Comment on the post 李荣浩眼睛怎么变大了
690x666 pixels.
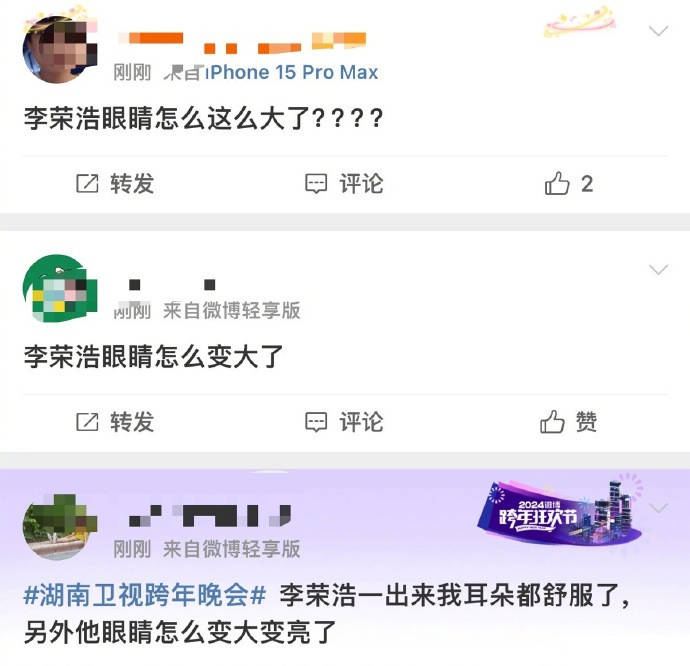[x=344, y=422]
